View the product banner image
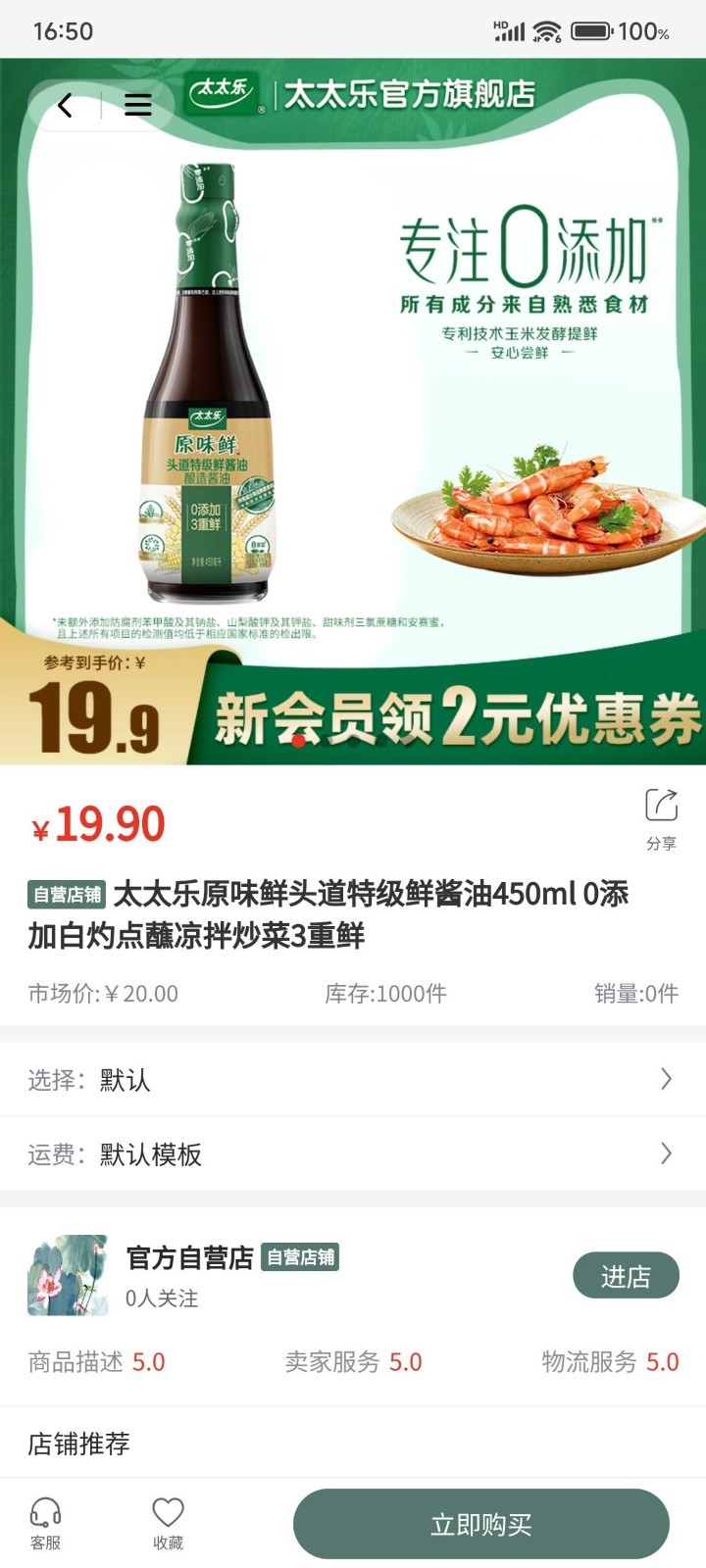Image resolution: width=706 pixels, height=1568 pixels. tap(353, 412)
